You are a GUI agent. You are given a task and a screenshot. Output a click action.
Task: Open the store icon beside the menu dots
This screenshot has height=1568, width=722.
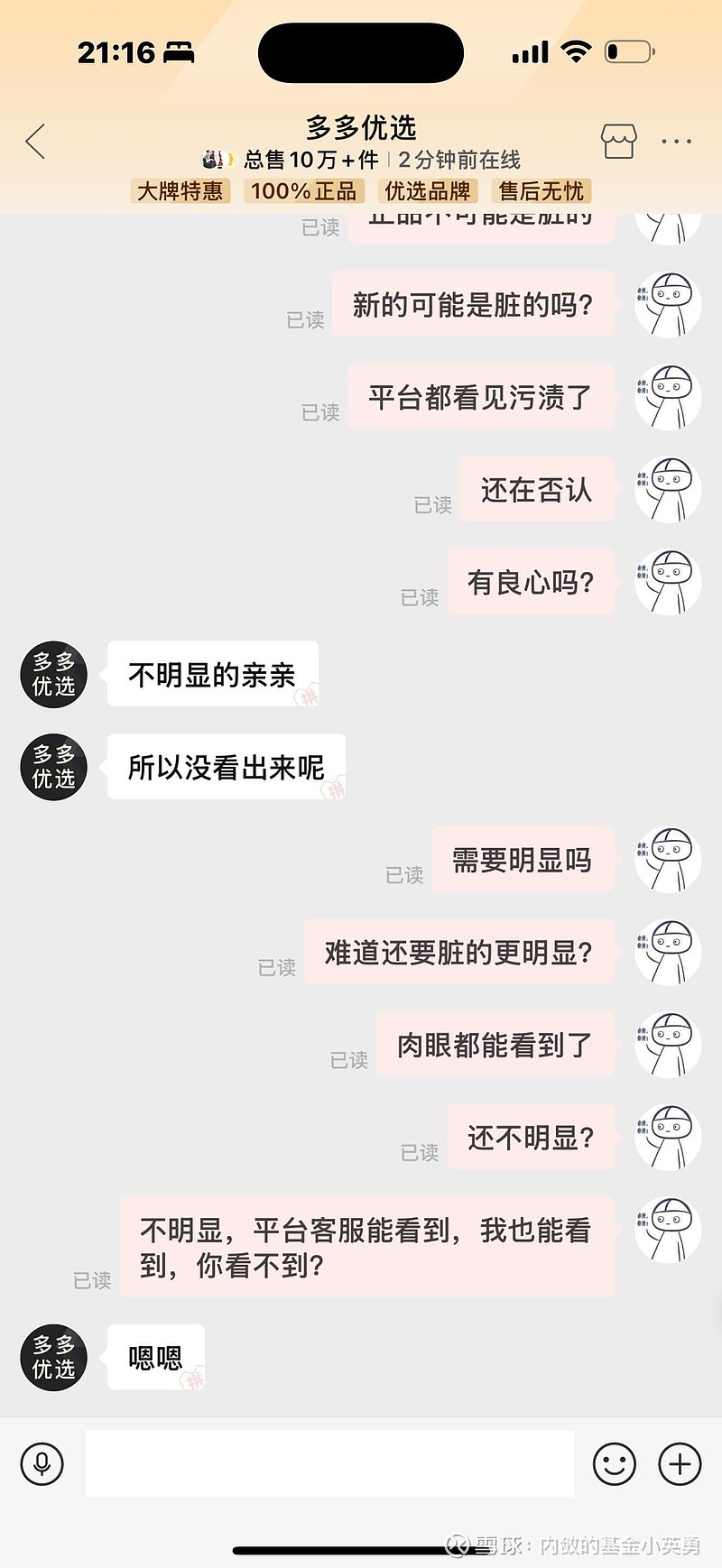(618, 141)
